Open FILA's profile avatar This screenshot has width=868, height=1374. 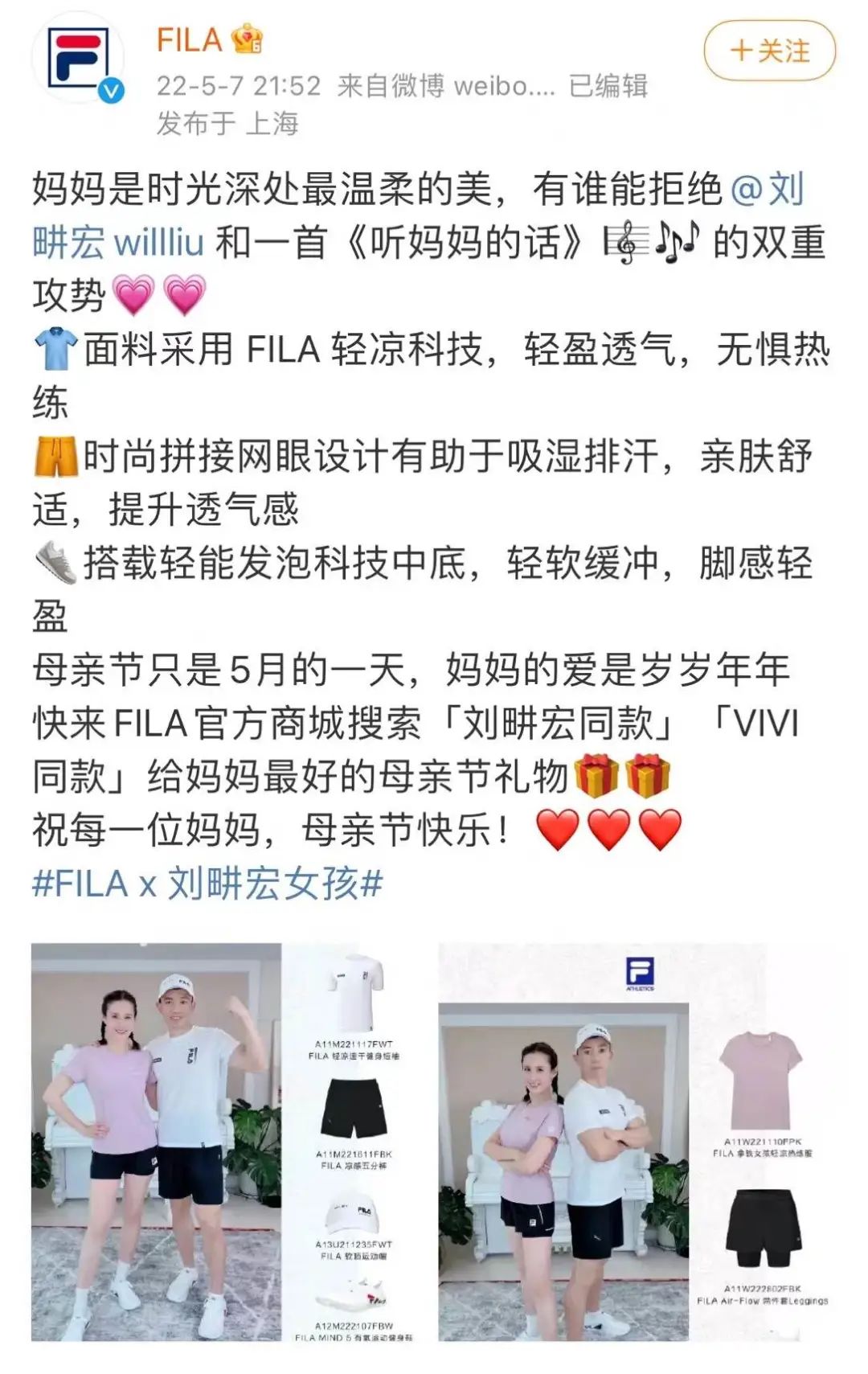78,59
